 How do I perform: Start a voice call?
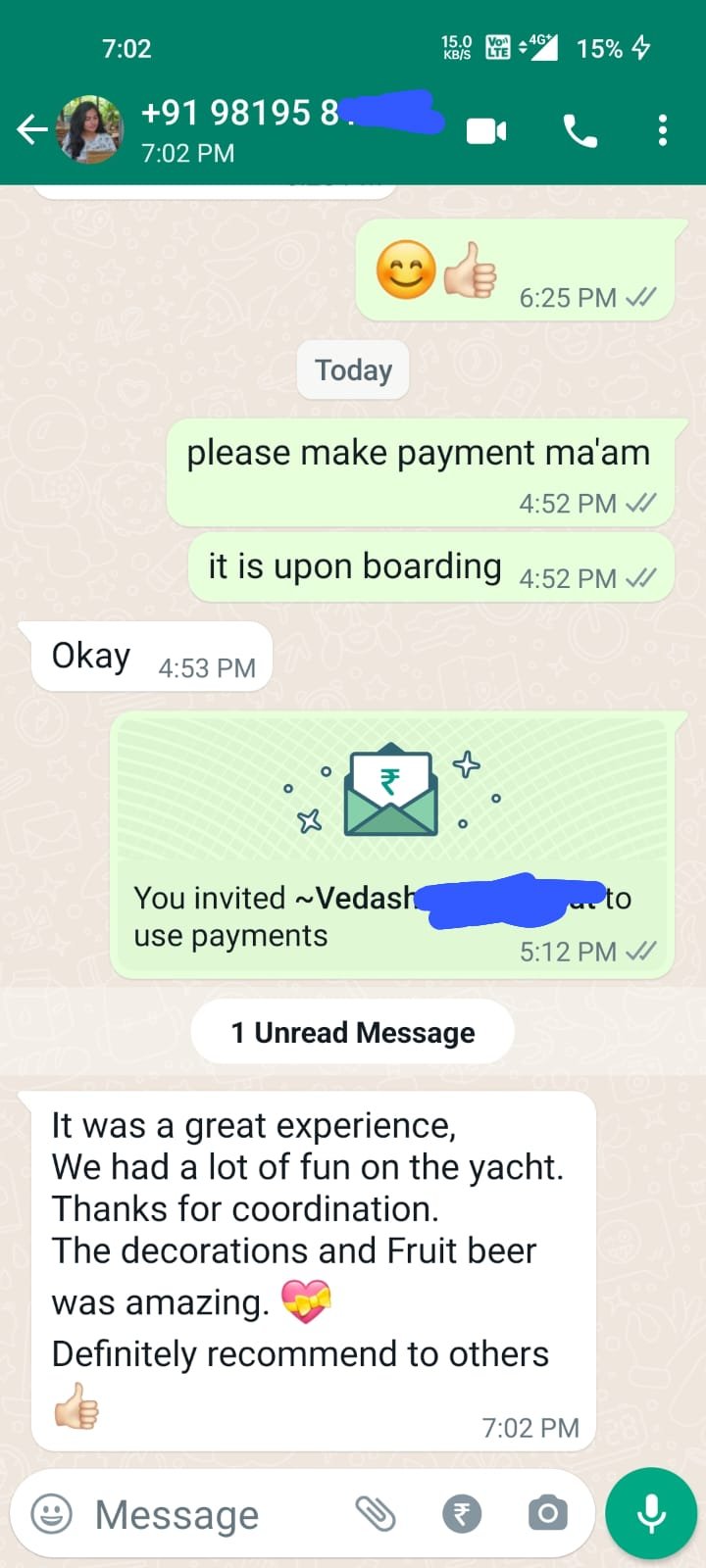580,130
